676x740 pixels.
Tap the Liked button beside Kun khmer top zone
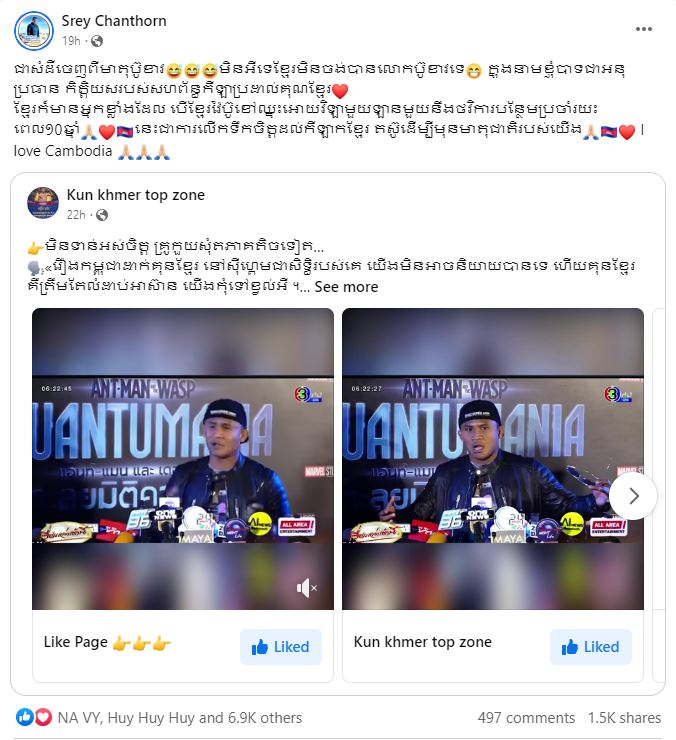(591, 647)
